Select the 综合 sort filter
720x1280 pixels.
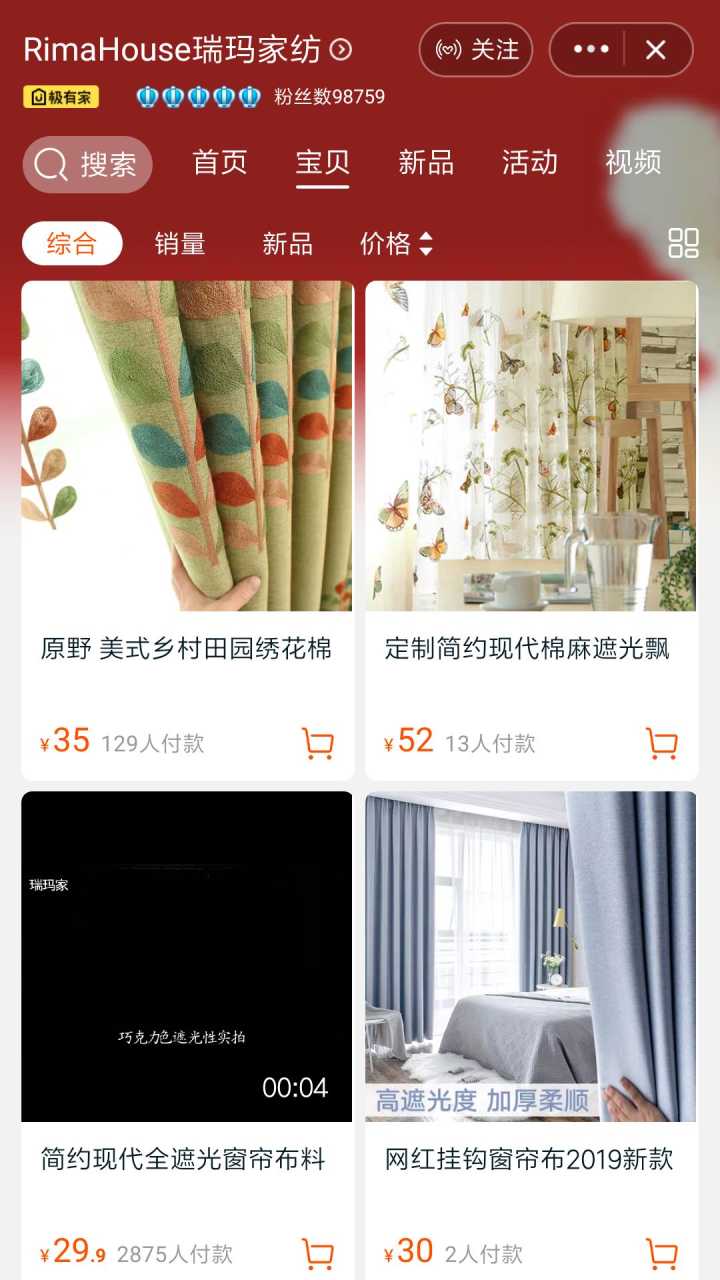[x=72, y=243]
